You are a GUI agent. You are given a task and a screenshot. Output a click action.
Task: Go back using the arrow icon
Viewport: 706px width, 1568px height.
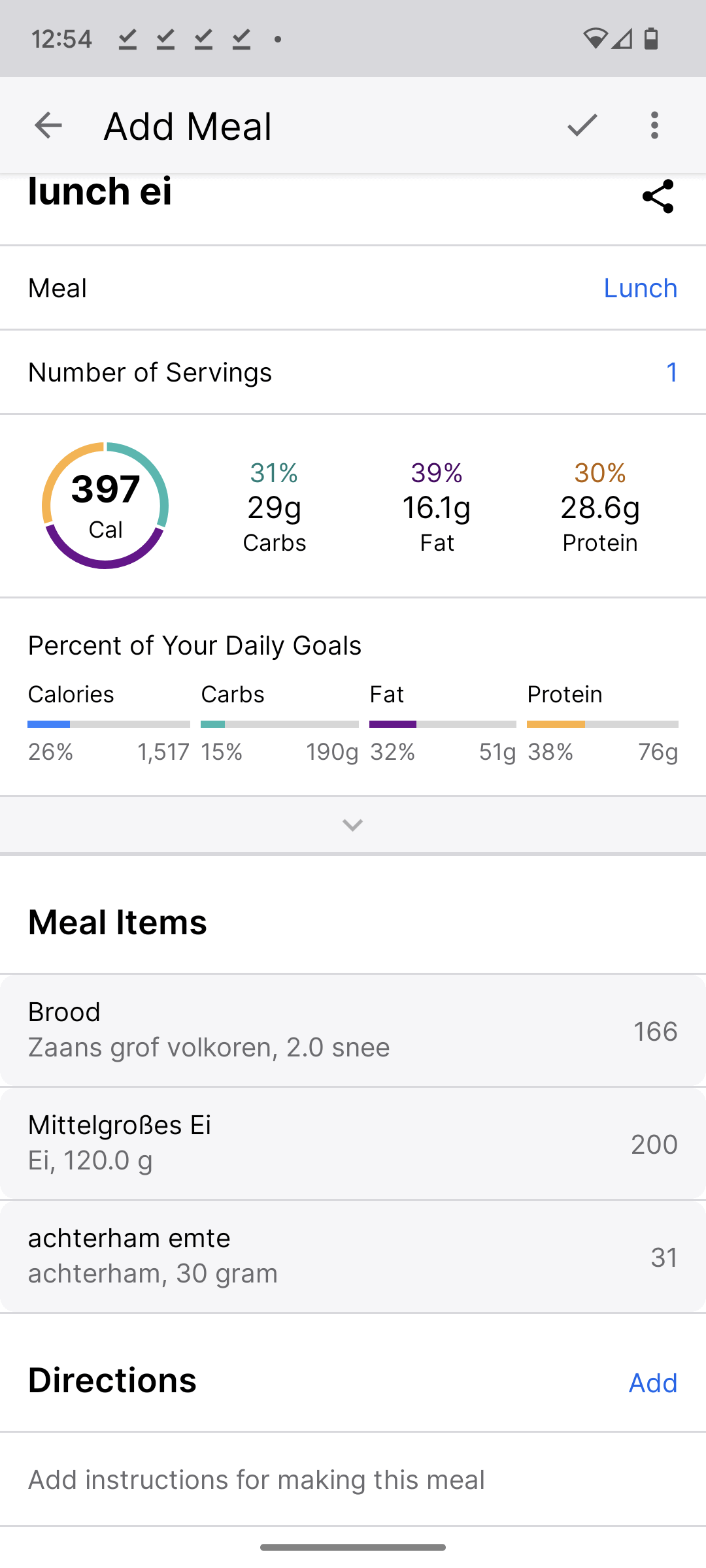pos(48,125)
